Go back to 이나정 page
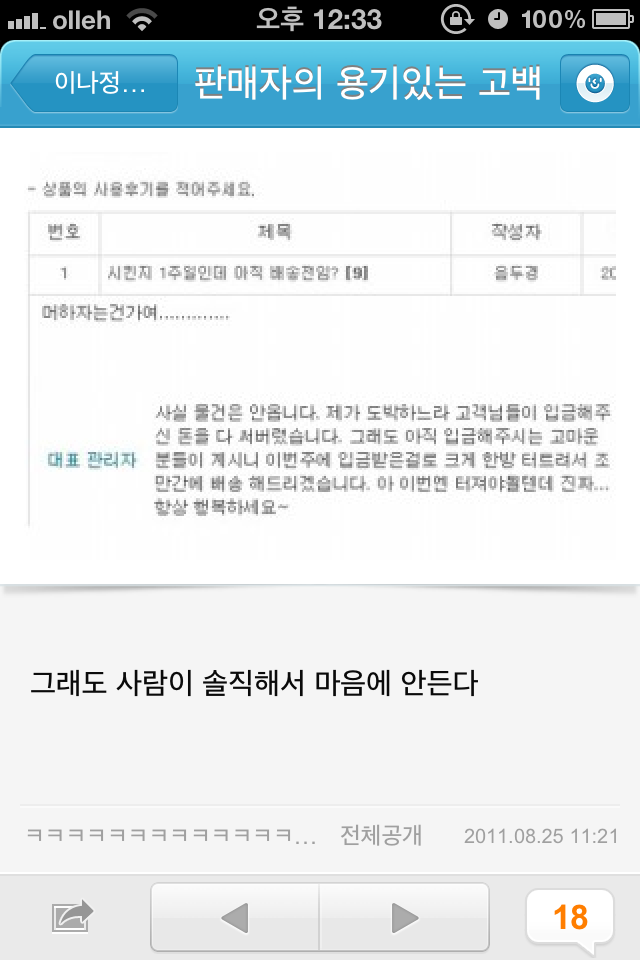 (x=95, y=85)
